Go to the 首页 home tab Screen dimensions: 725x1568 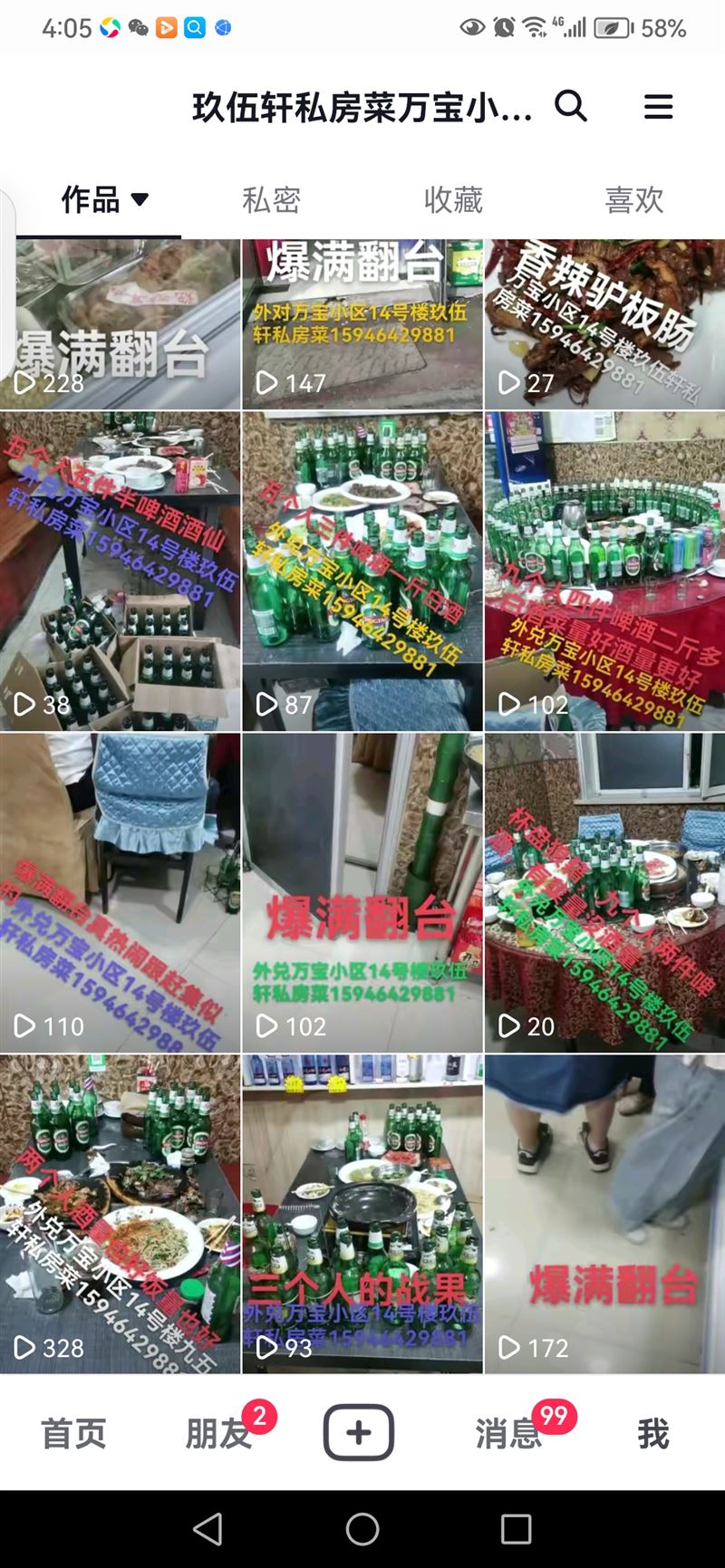pos(73,1434)
